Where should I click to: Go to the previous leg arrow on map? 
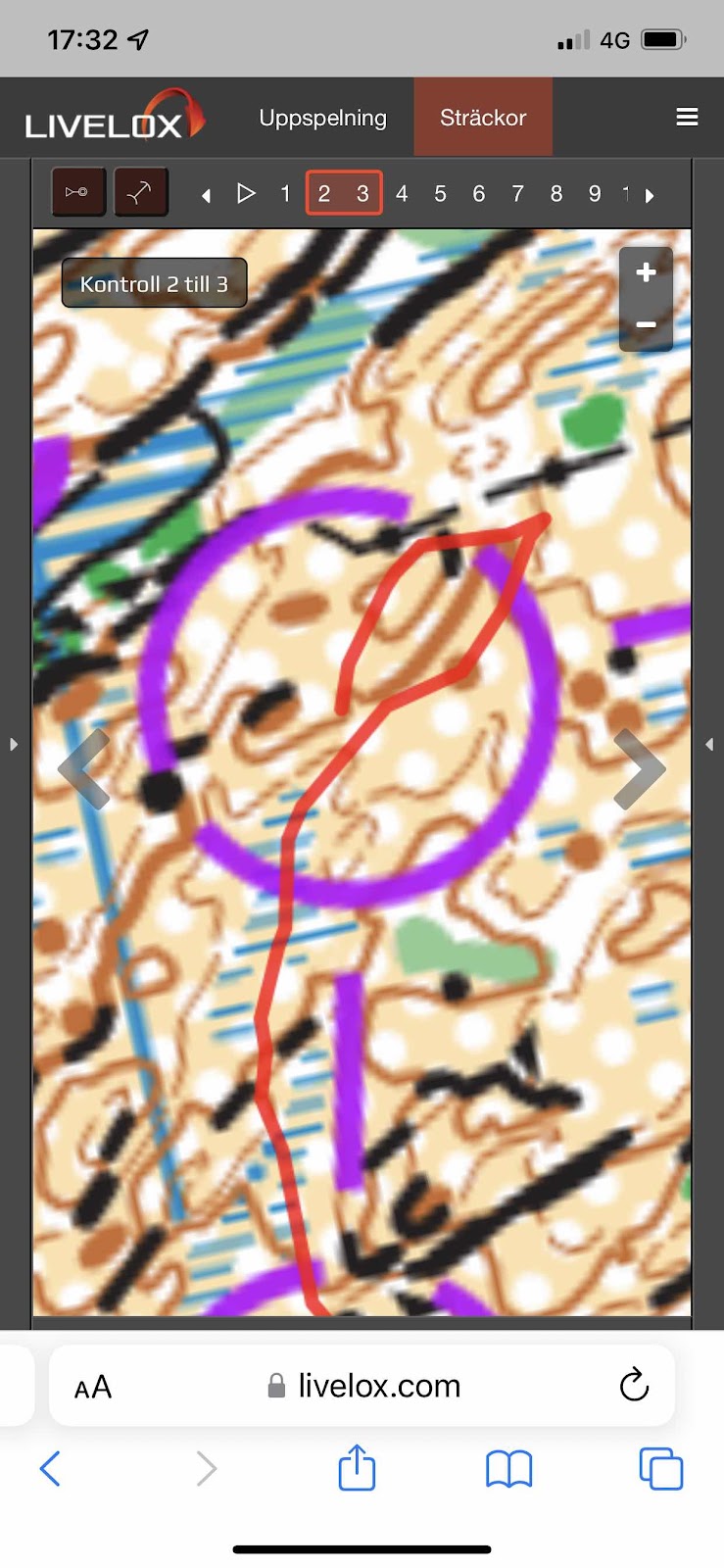coord(84,769)
